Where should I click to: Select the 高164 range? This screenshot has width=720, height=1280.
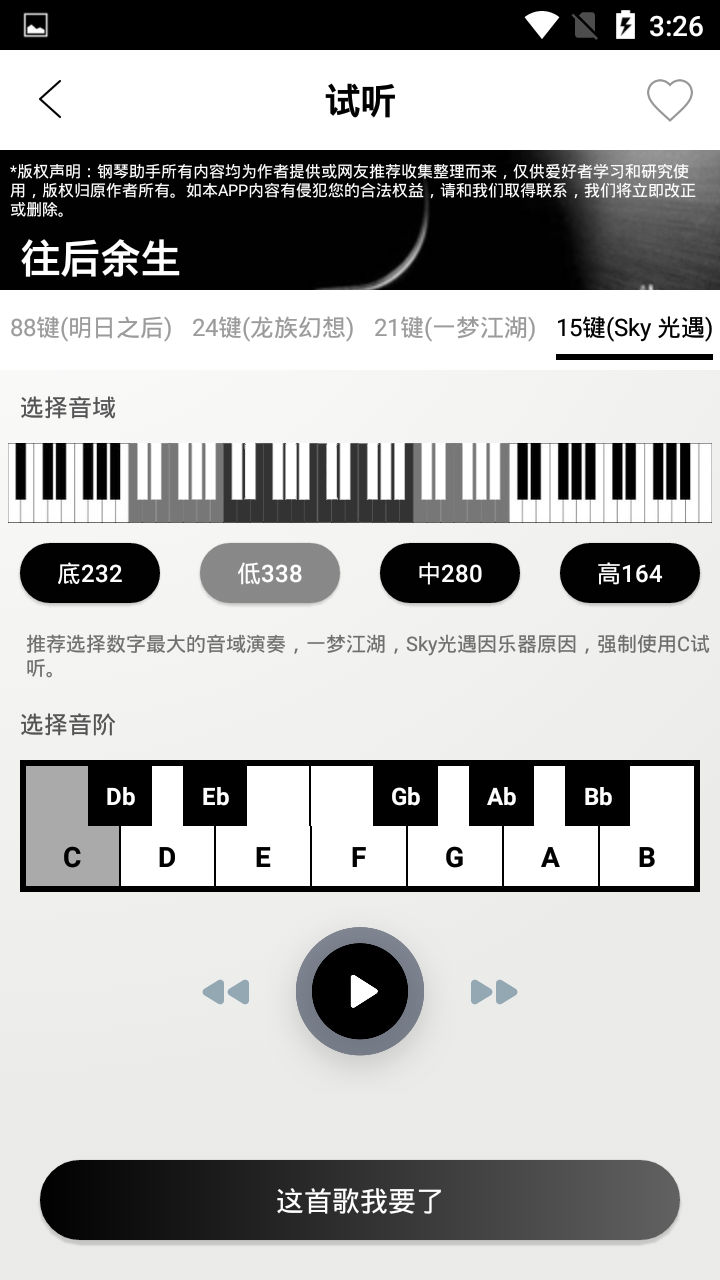(630, 573)
